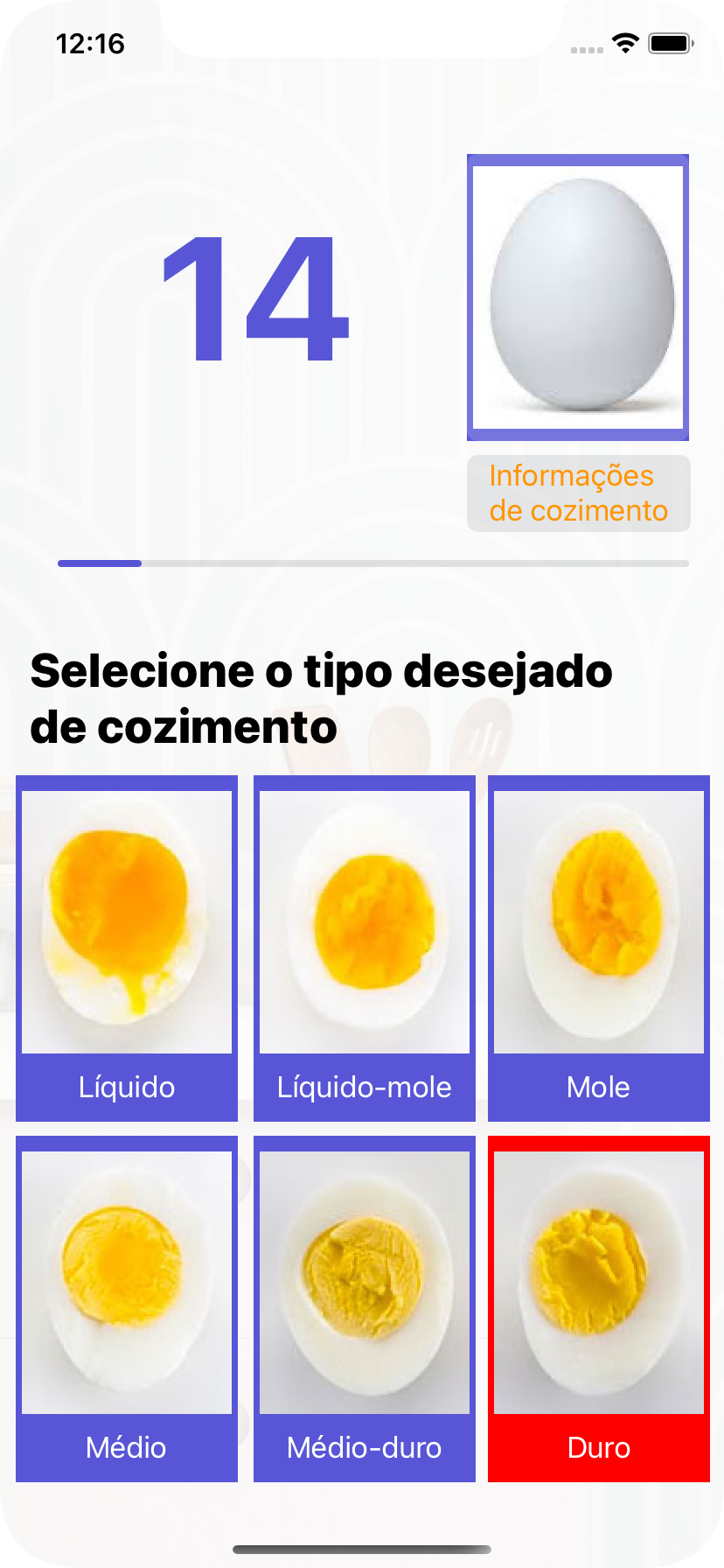Tap the egg image at the top

tap(579, 295)
